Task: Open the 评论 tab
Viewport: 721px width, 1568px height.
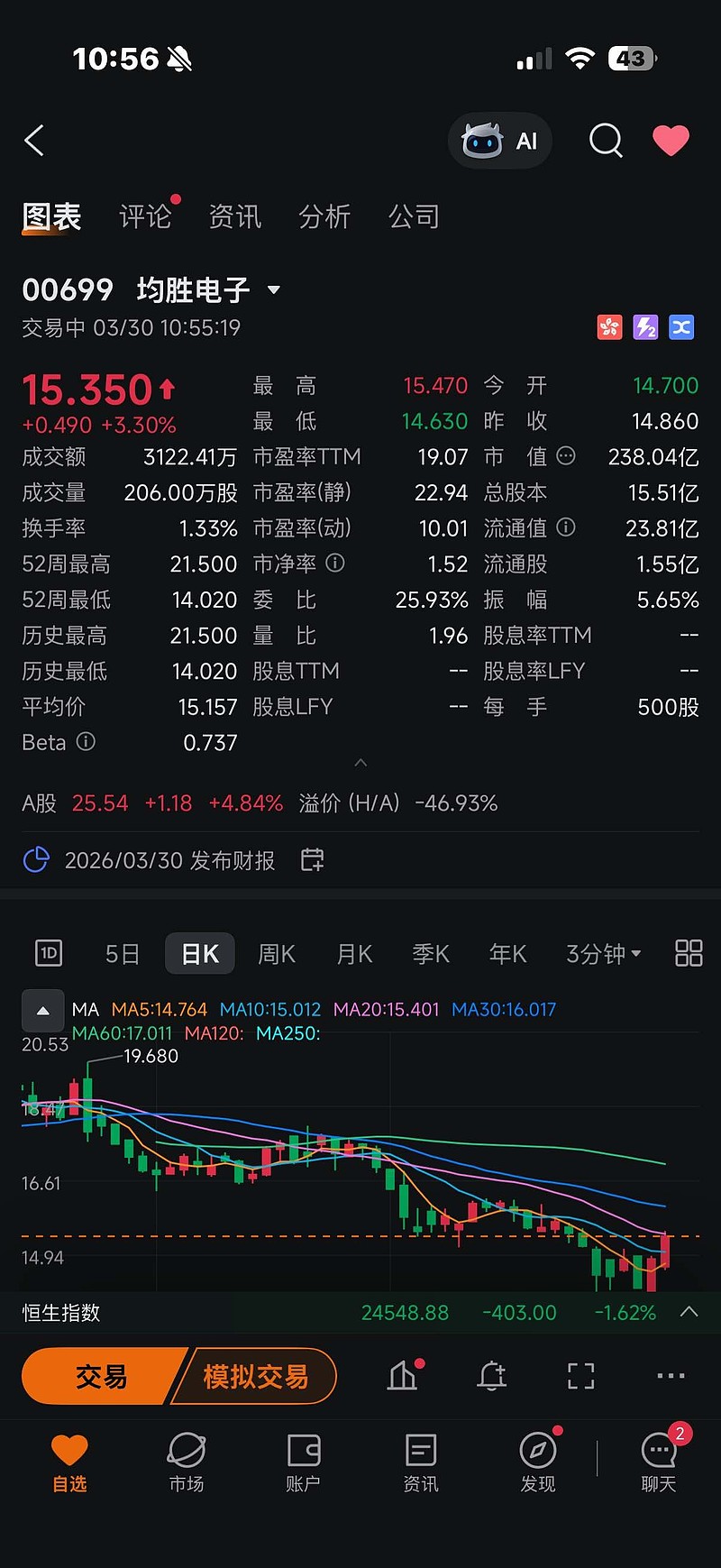Action: (x=144, y=216)
